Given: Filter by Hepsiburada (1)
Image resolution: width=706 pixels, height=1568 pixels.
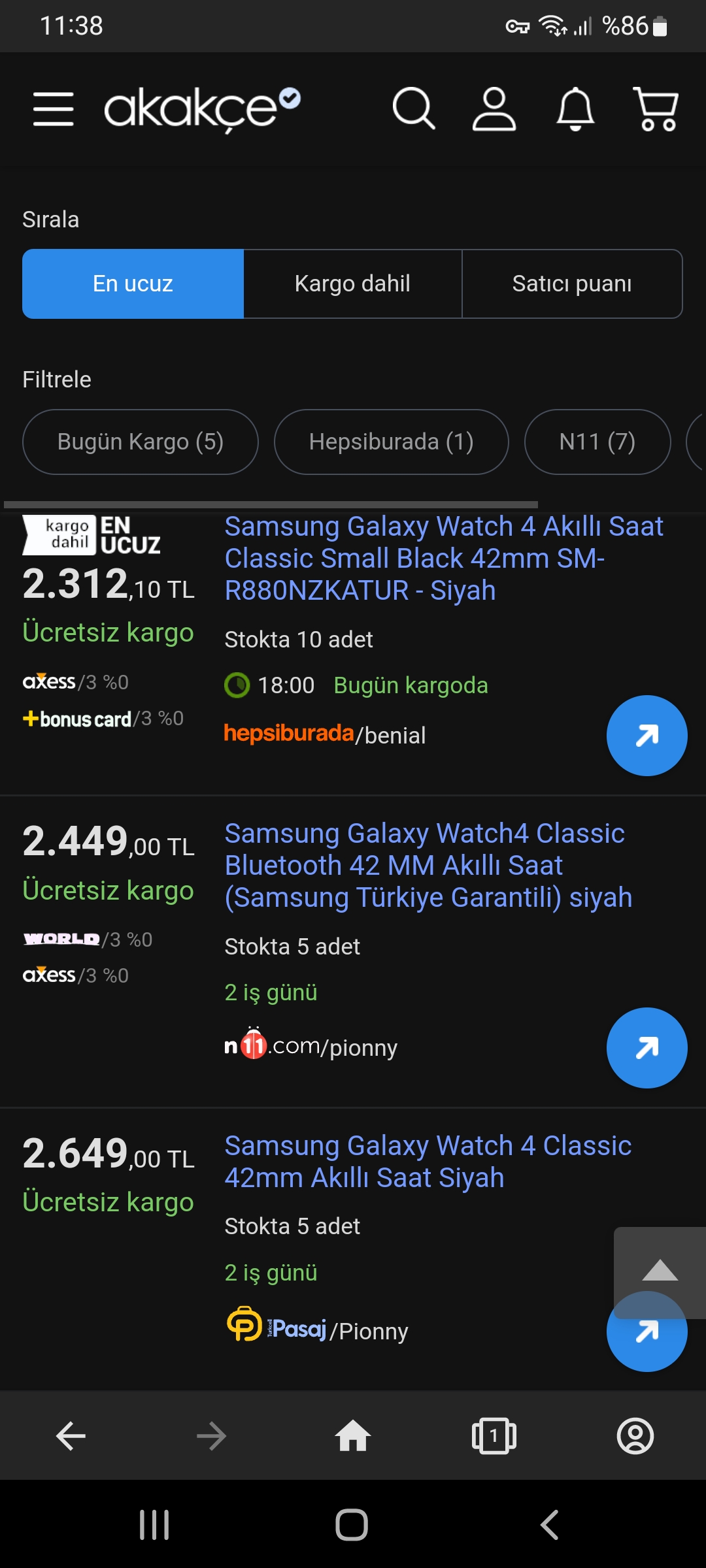Looking at the screenshot, I should coord(392,442).
